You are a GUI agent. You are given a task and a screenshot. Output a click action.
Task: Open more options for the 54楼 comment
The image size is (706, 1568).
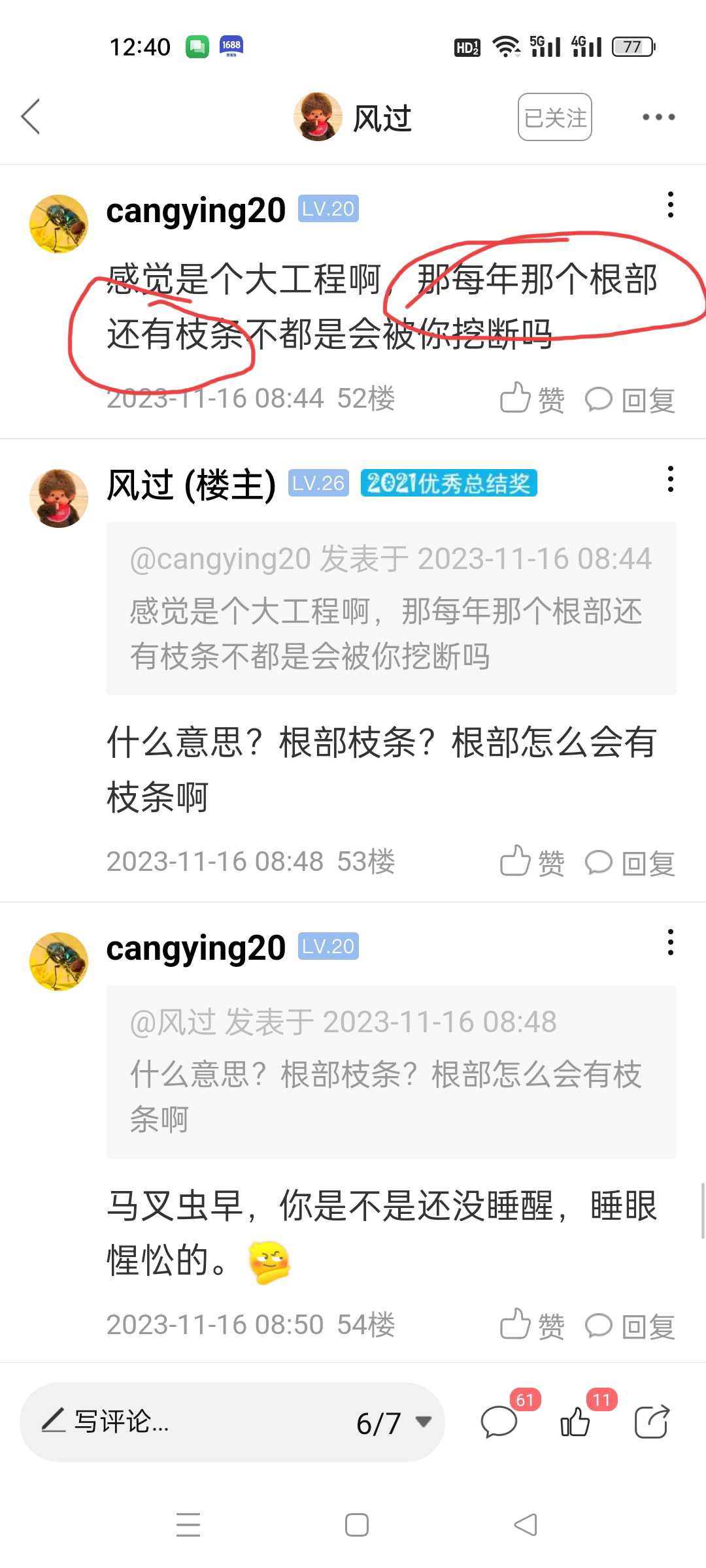pos(670,942)
